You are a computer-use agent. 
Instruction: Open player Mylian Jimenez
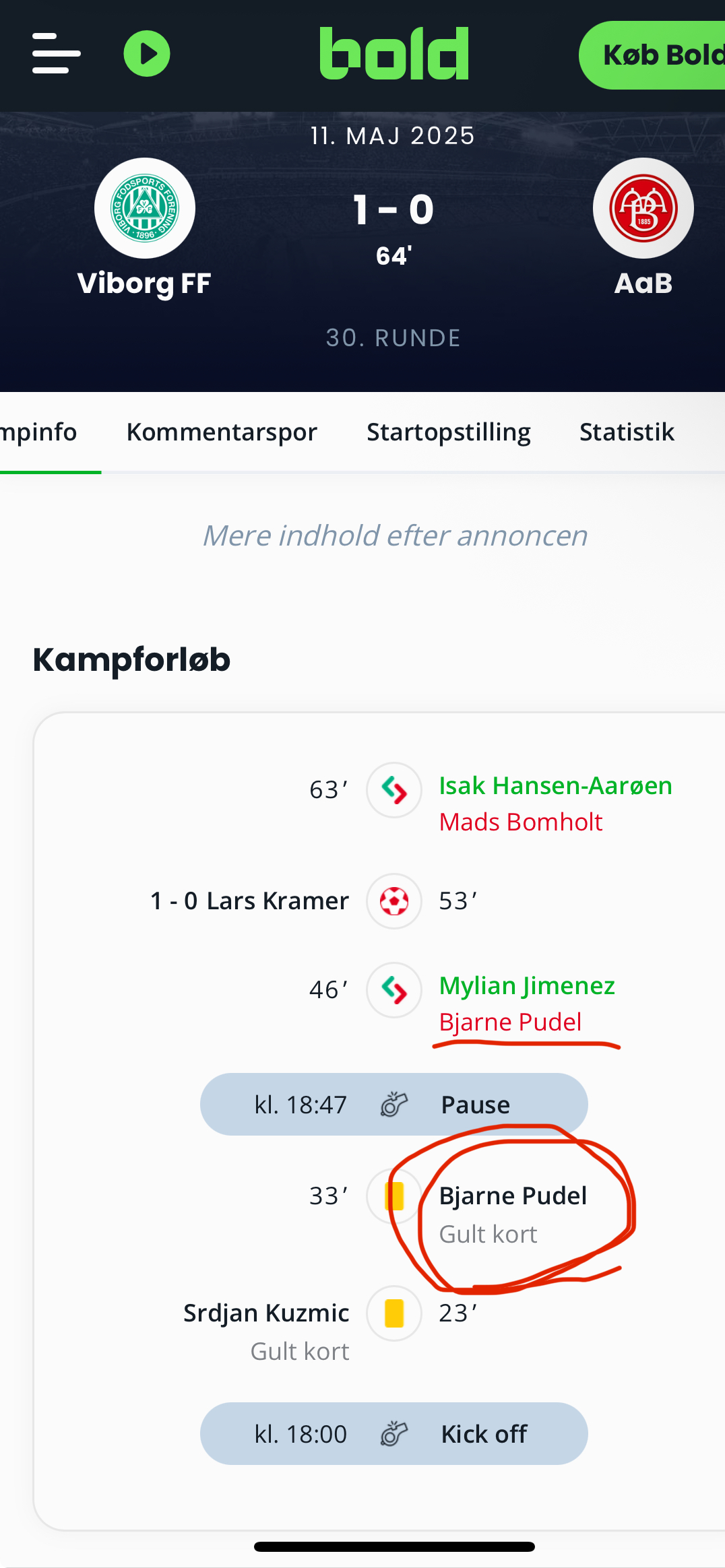[527, 985]
